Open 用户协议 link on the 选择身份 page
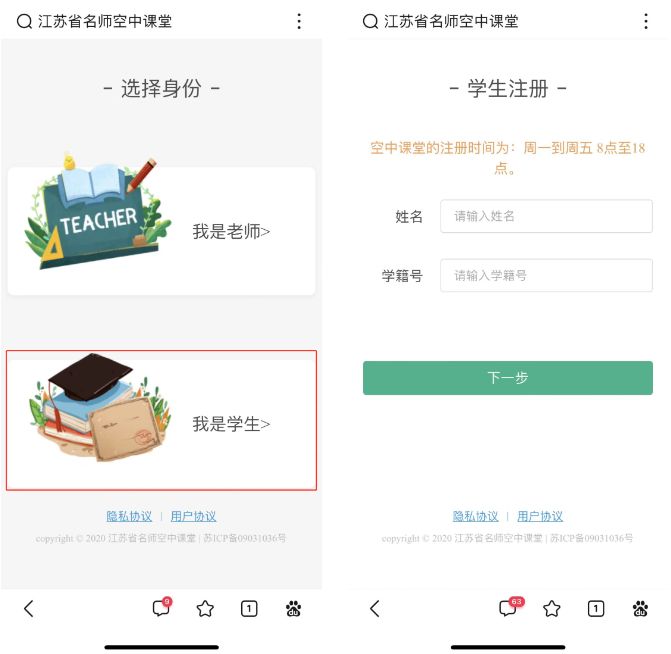The width and height of the screenshot is (671, 654). tap(193, 516)
